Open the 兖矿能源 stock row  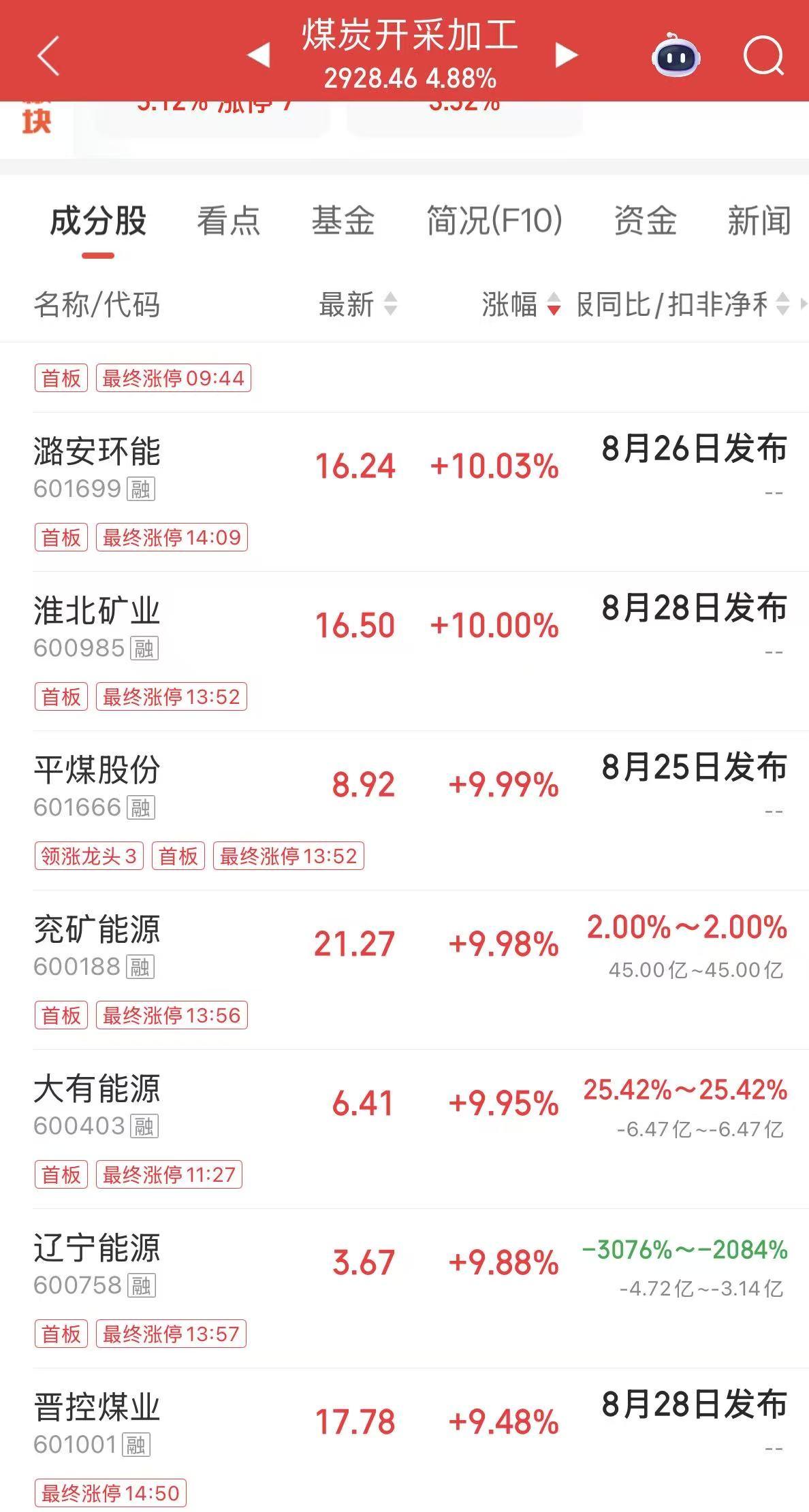point(404,969)
